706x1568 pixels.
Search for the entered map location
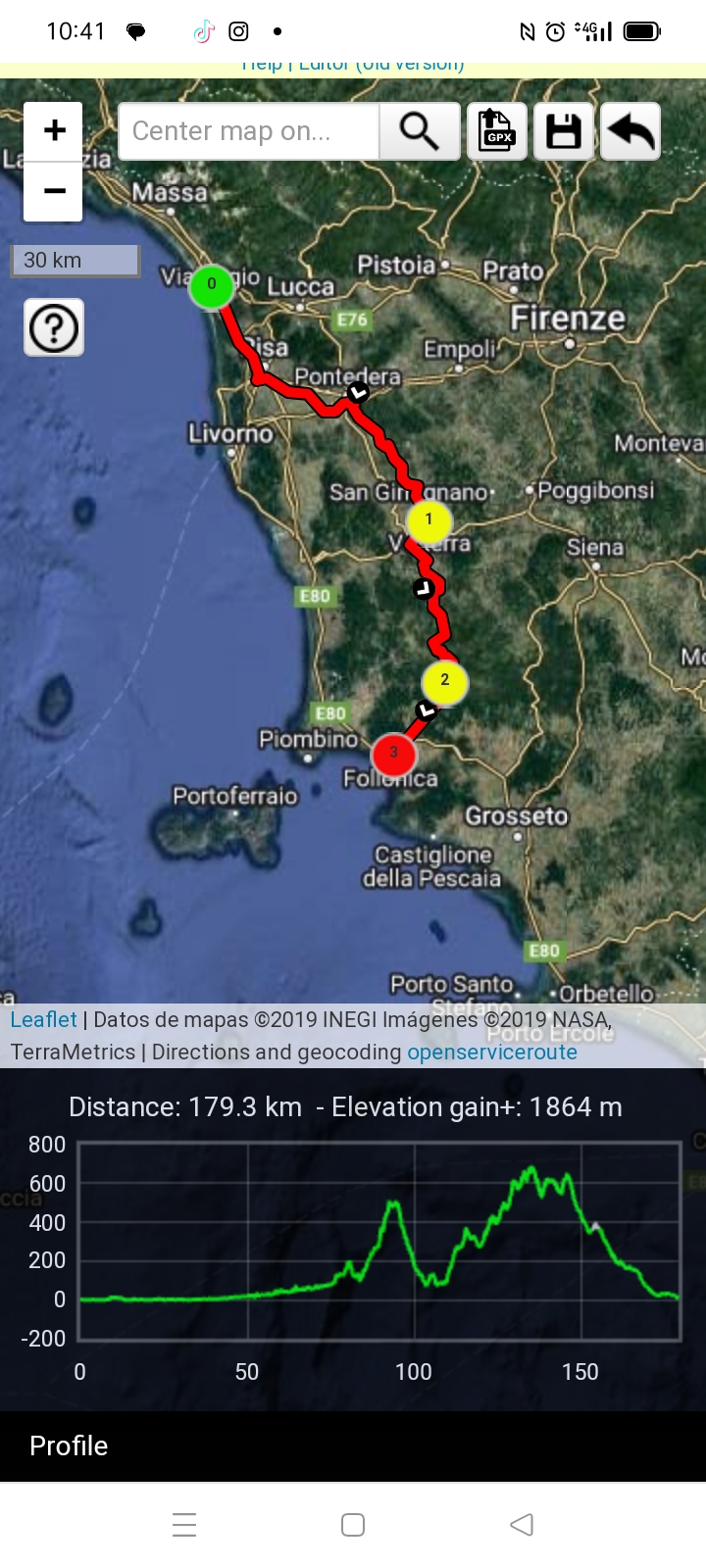click(420, 131)
